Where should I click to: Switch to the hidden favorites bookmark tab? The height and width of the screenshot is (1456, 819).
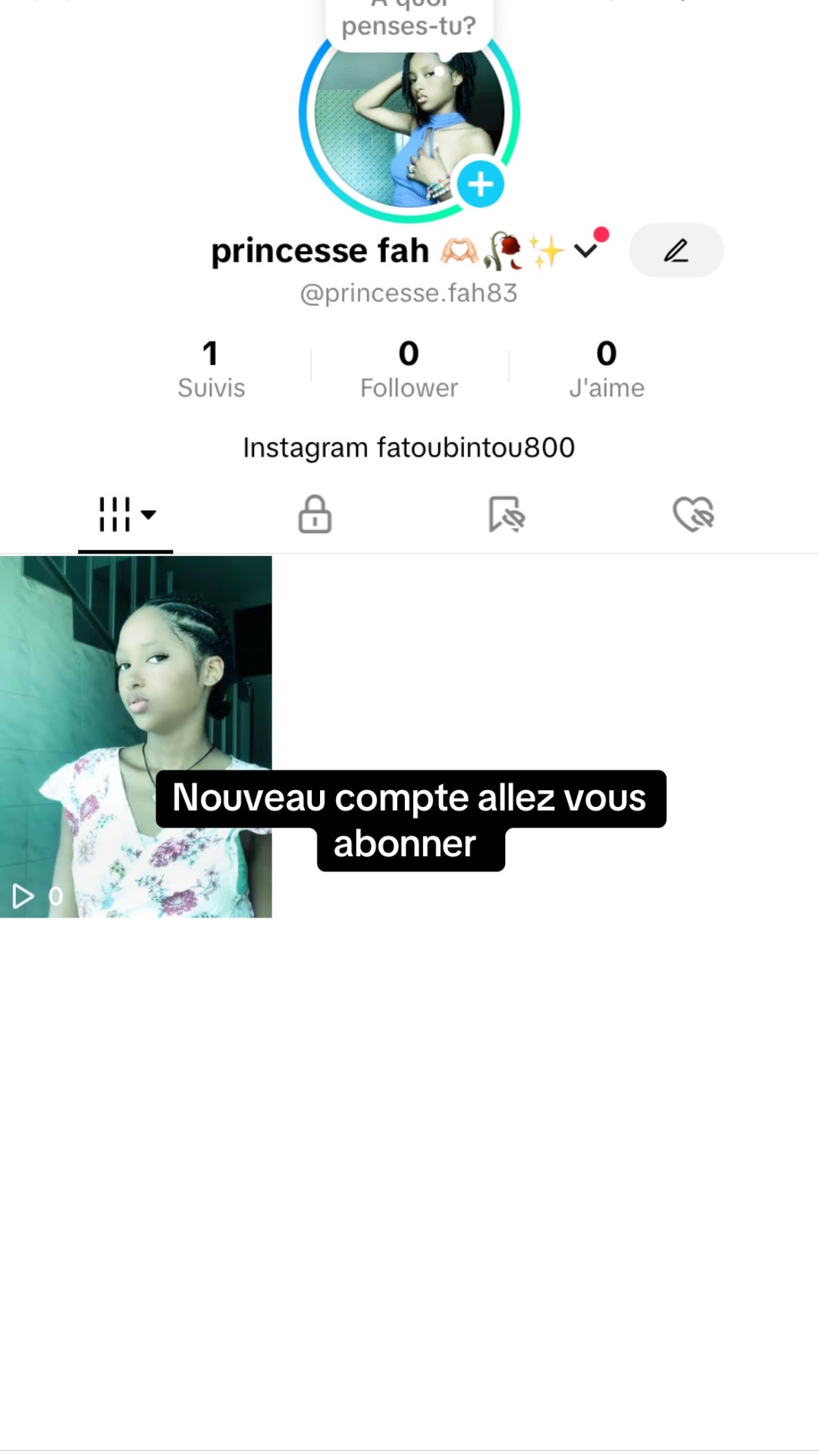[507, 515]
